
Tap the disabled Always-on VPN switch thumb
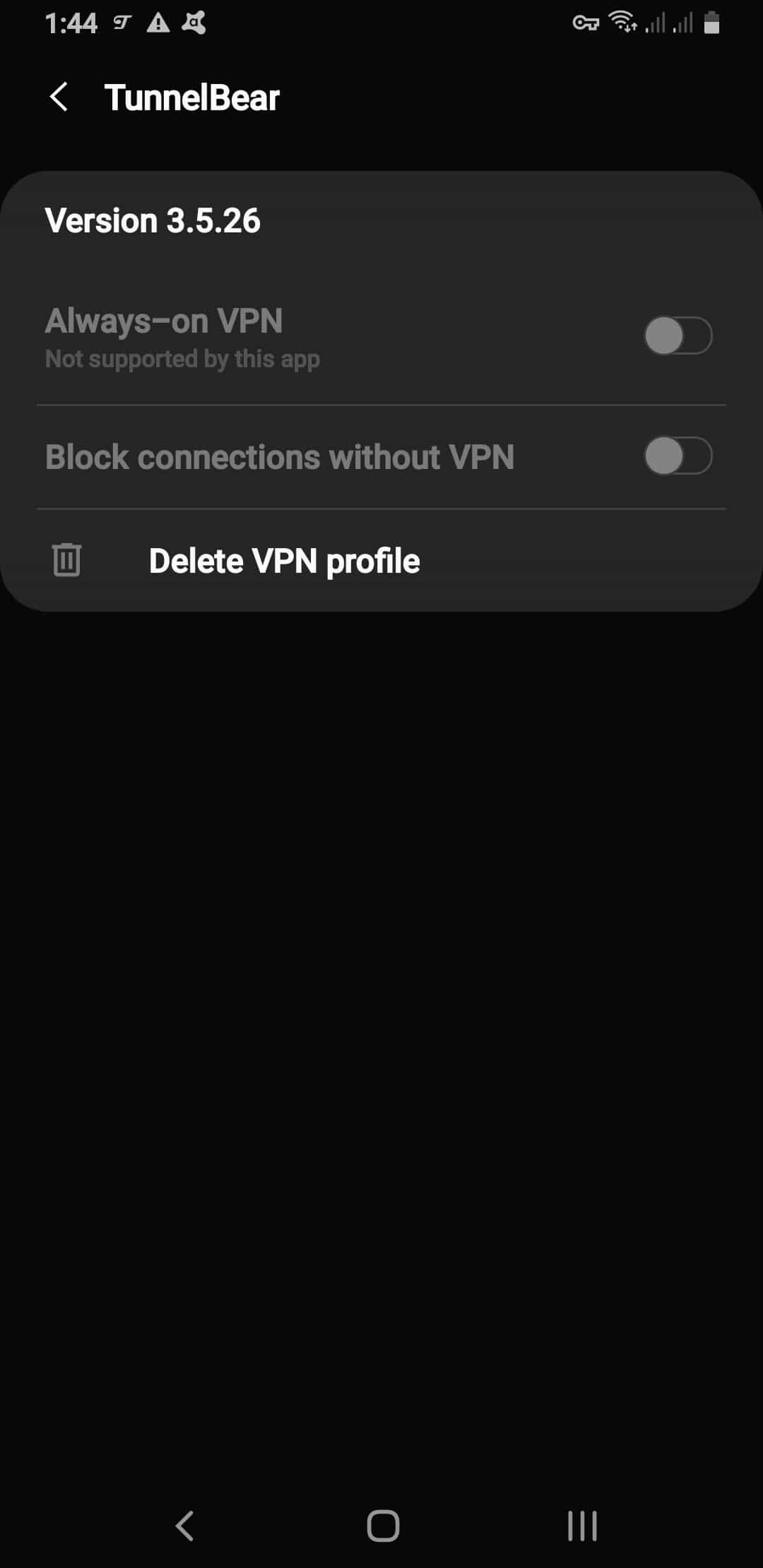(x=668, y=335)
